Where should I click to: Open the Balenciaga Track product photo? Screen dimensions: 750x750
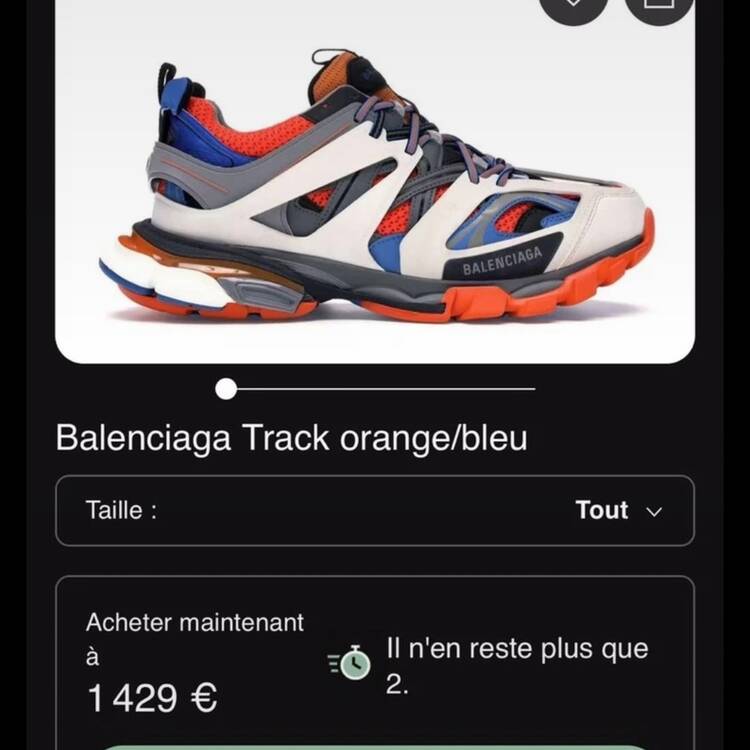(x=375, y=190)
